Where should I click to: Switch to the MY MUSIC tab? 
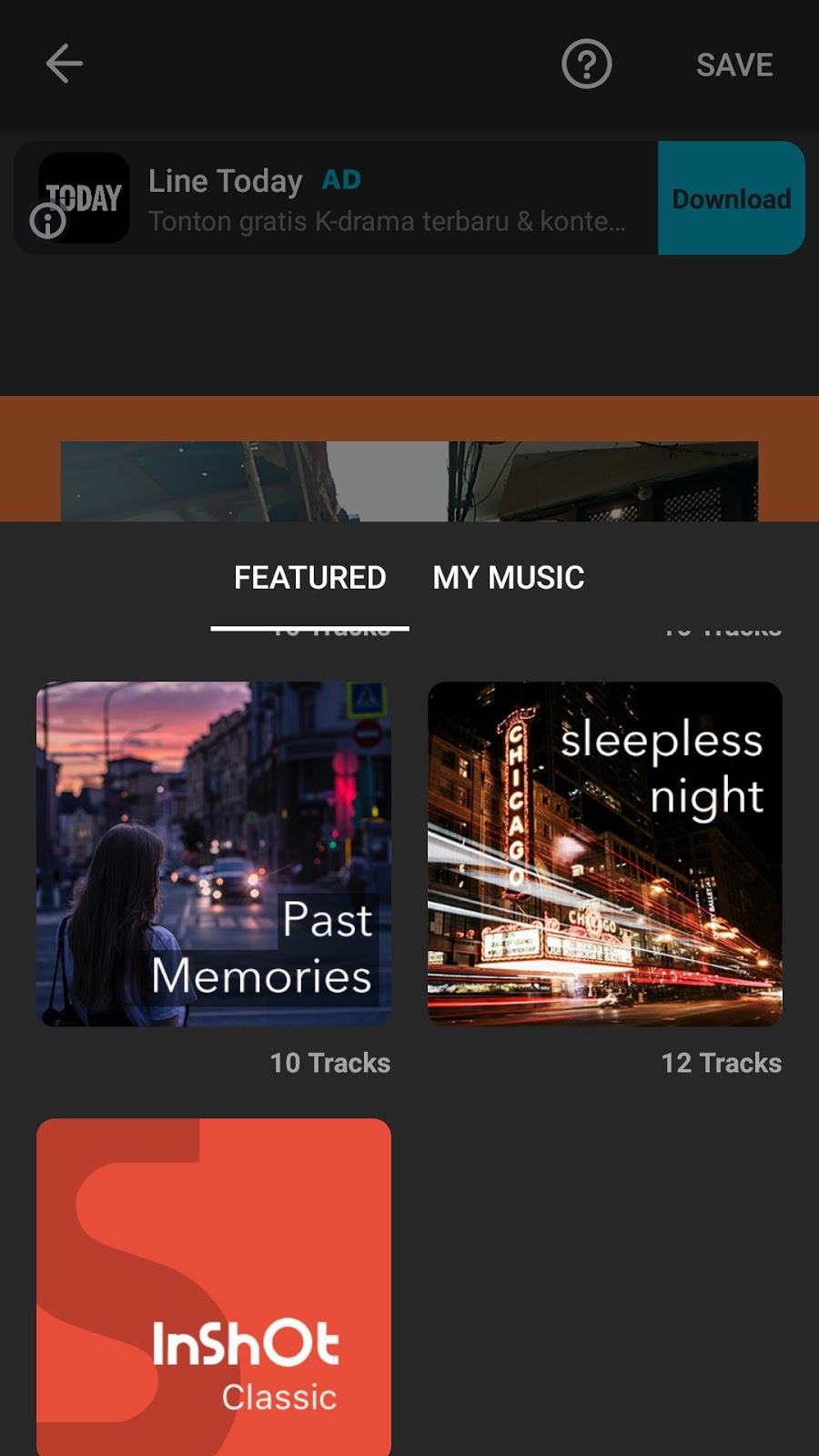(x=508, y=578)
